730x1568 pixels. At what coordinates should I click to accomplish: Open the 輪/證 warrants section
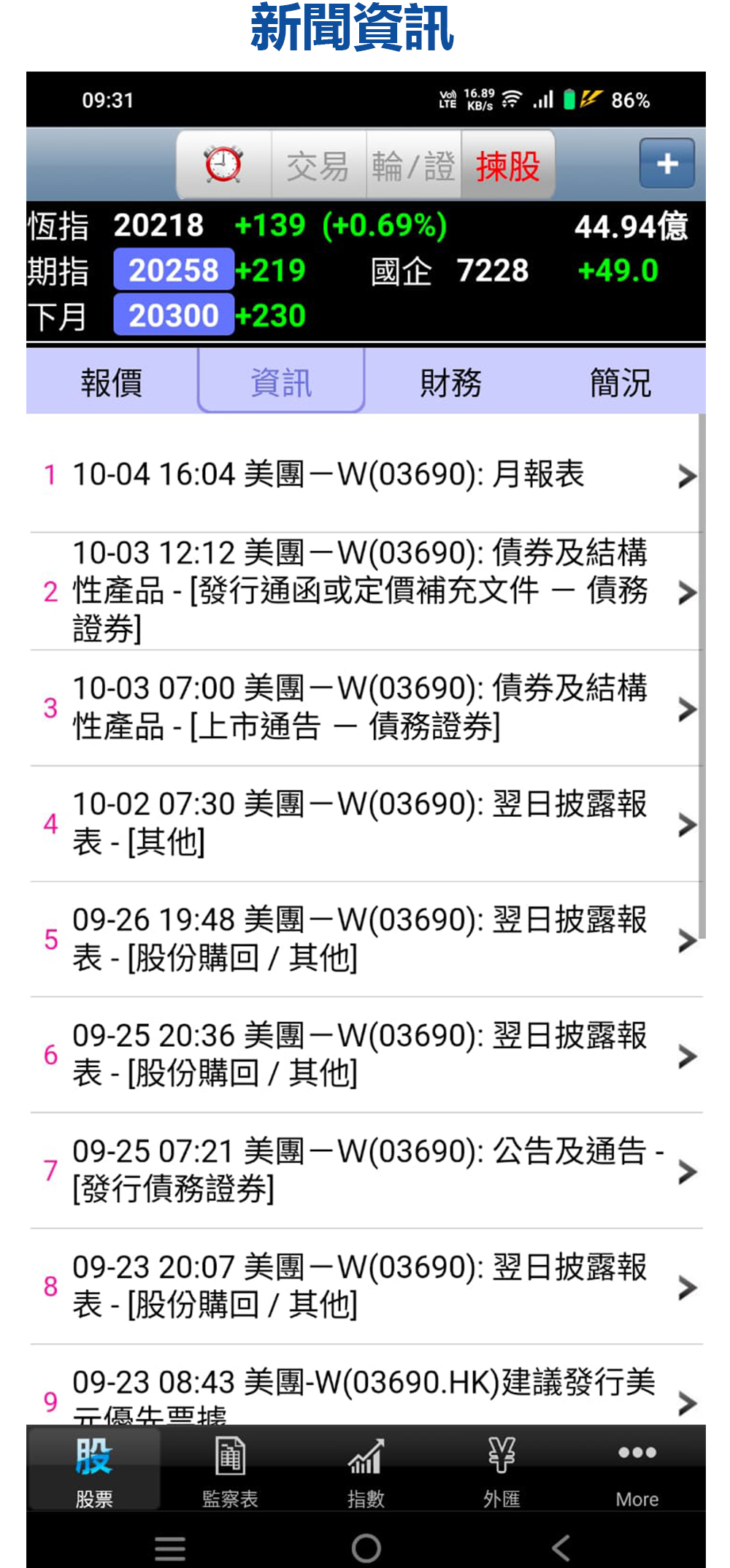(413, 165)
